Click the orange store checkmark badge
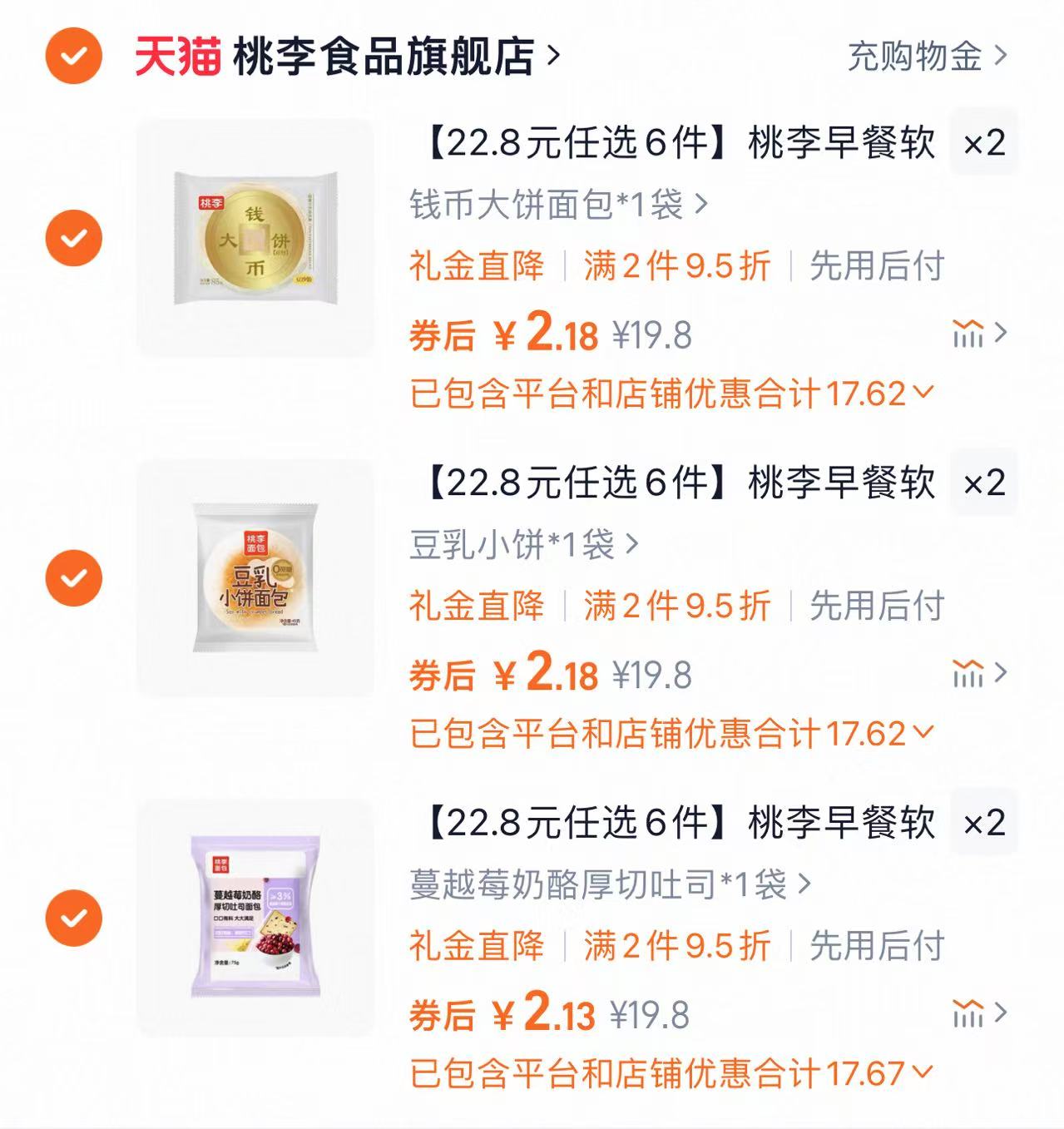Image resolution: width=1064 pixels, height=1129 pixels. click(x=72, y=54)
